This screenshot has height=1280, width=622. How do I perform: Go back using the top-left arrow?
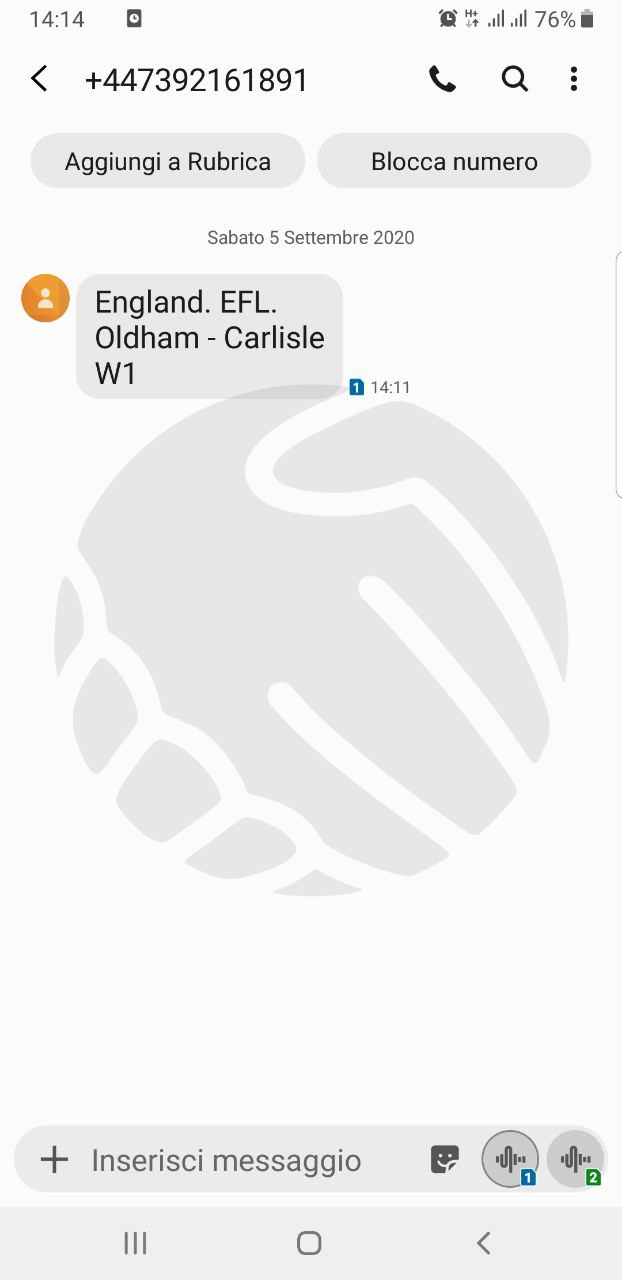click(x=39, y=79)
